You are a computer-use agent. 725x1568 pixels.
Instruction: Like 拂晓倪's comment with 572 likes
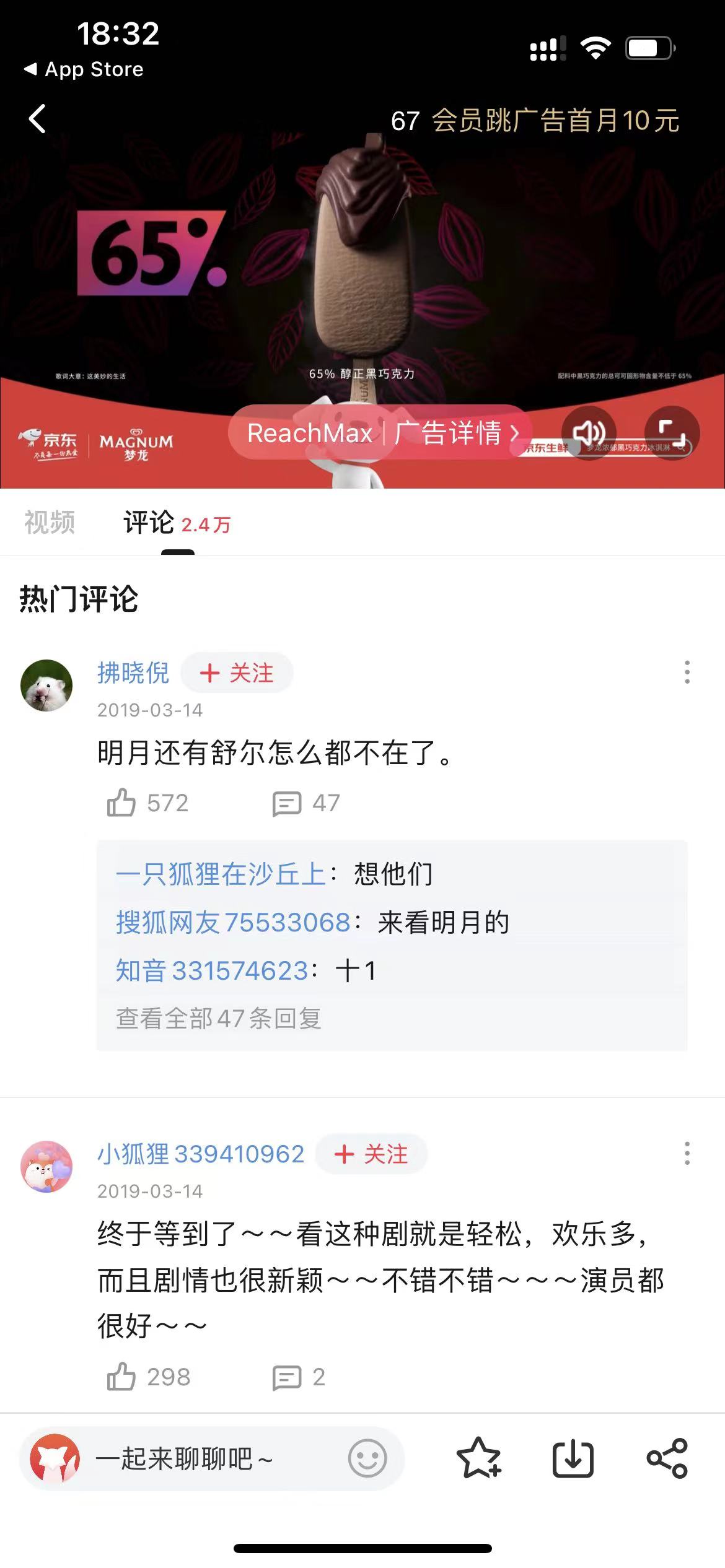pyautogui.click(x=122, y=803)
